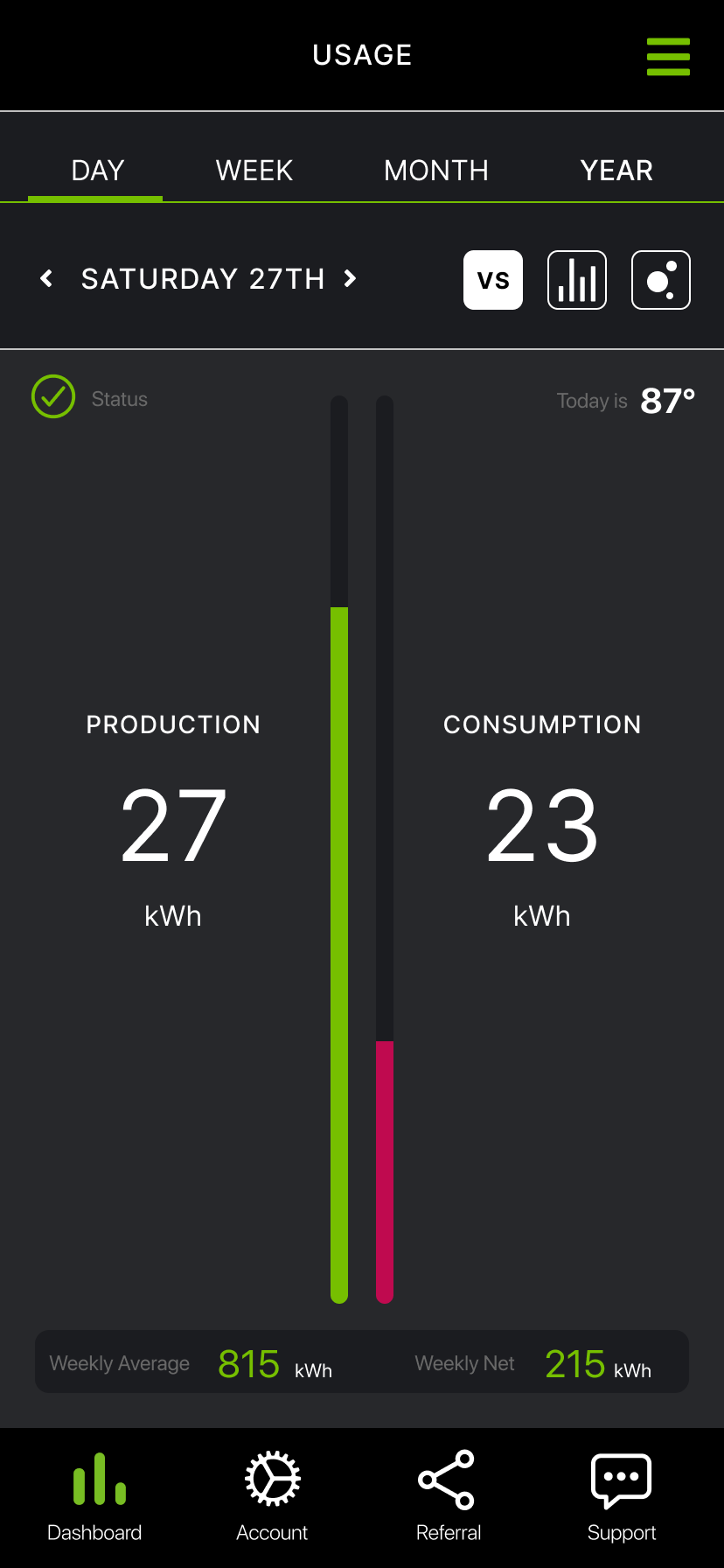Screen dimensions: 724x1568
Task: Show the bubble chart view
Action: click(x=661, y=280)
